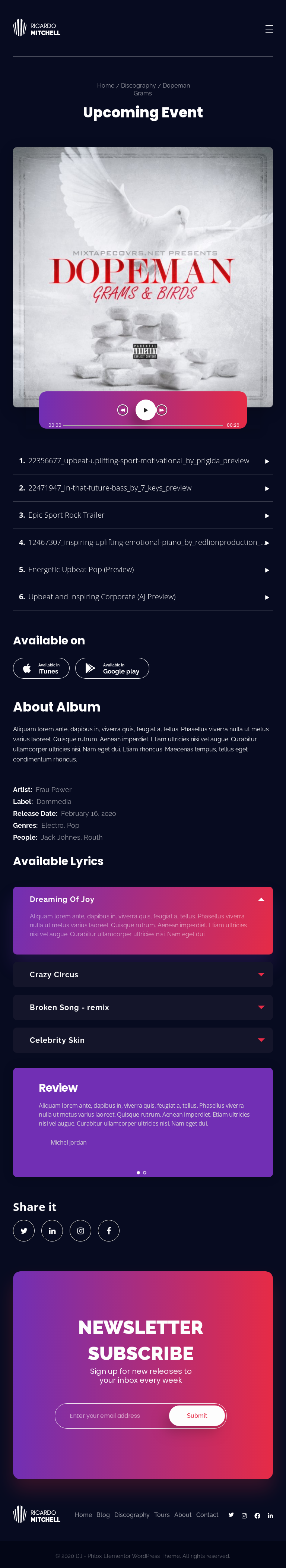
Task: Share the album on Twitter
Action: pos(24,1231)
